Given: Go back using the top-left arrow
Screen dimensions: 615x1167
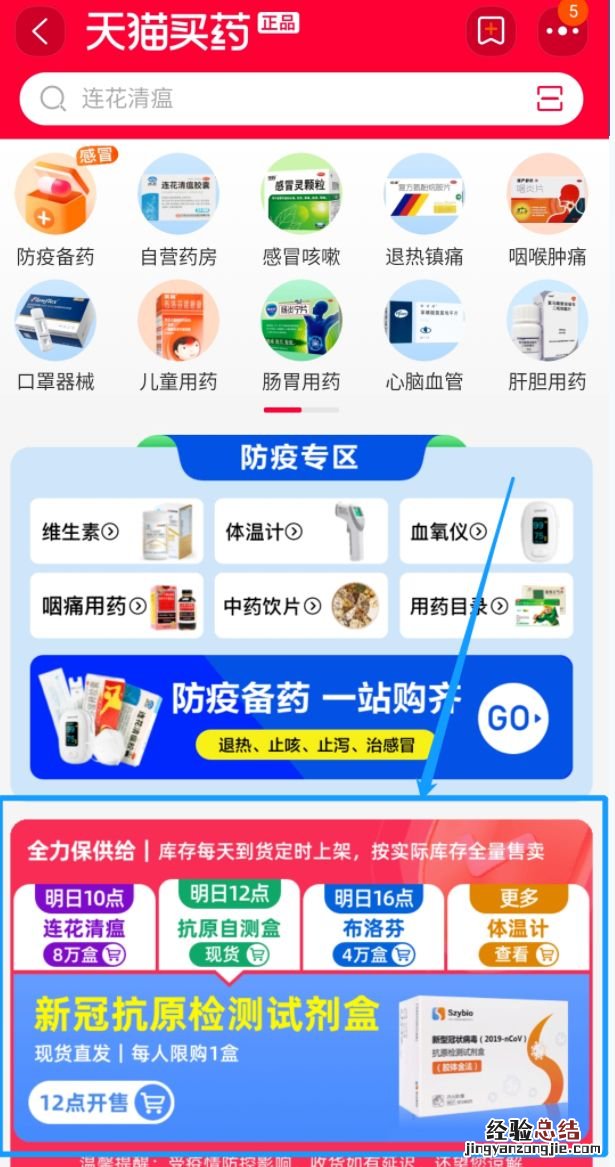Looking at the screenshot, I should [40, 32].
